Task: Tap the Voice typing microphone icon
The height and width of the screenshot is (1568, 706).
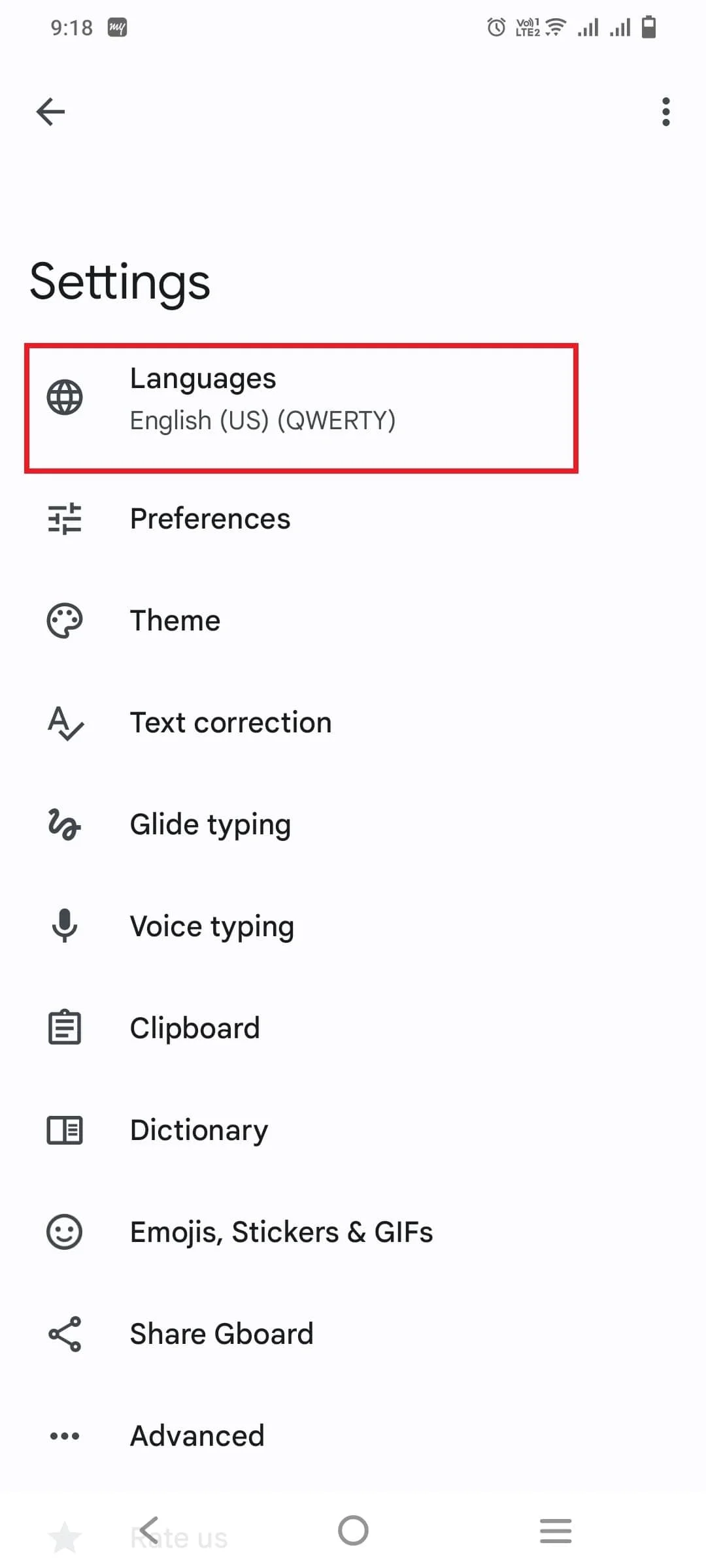Action: pyautogui.click(x=65, y=926)
